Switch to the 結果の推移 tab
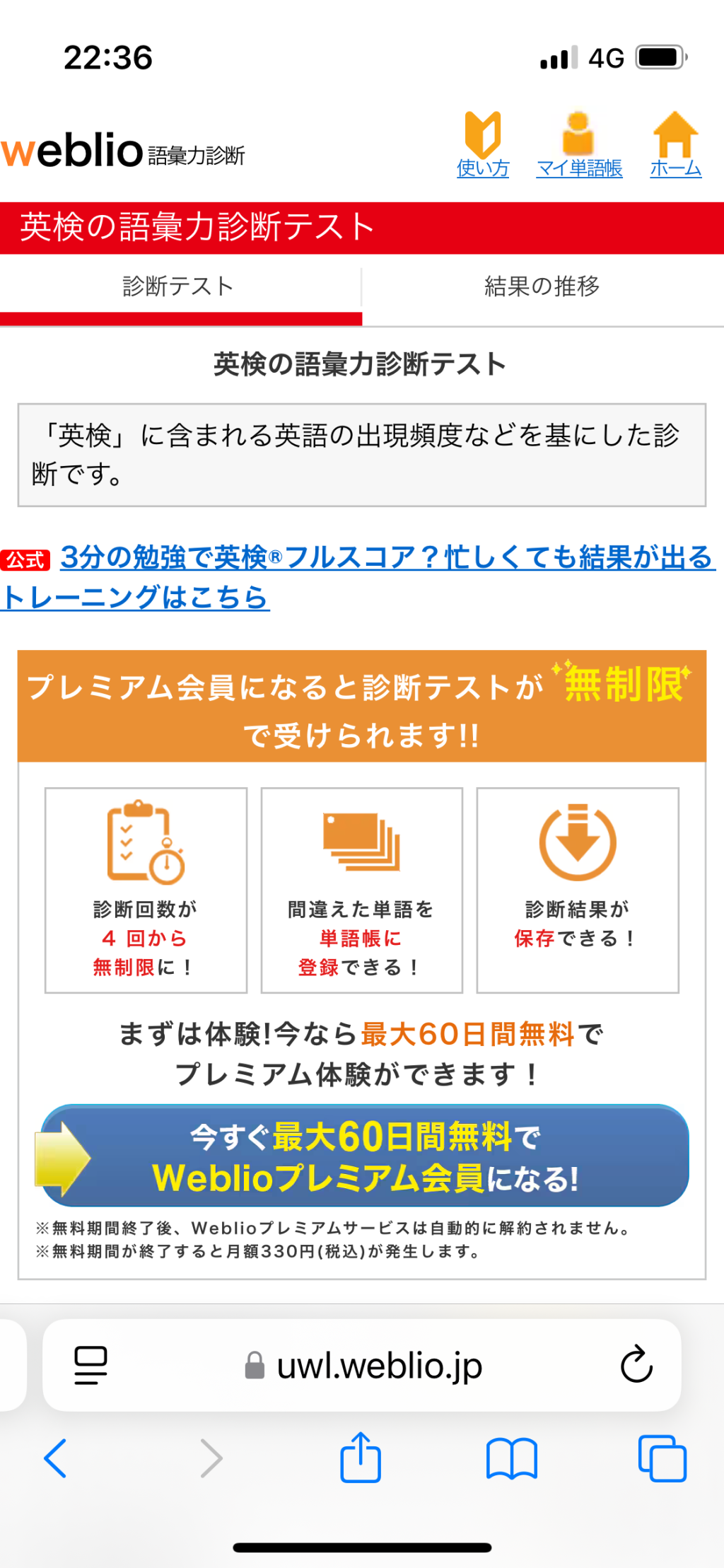Screen dimensions: 724x1568 pos(542,286)
